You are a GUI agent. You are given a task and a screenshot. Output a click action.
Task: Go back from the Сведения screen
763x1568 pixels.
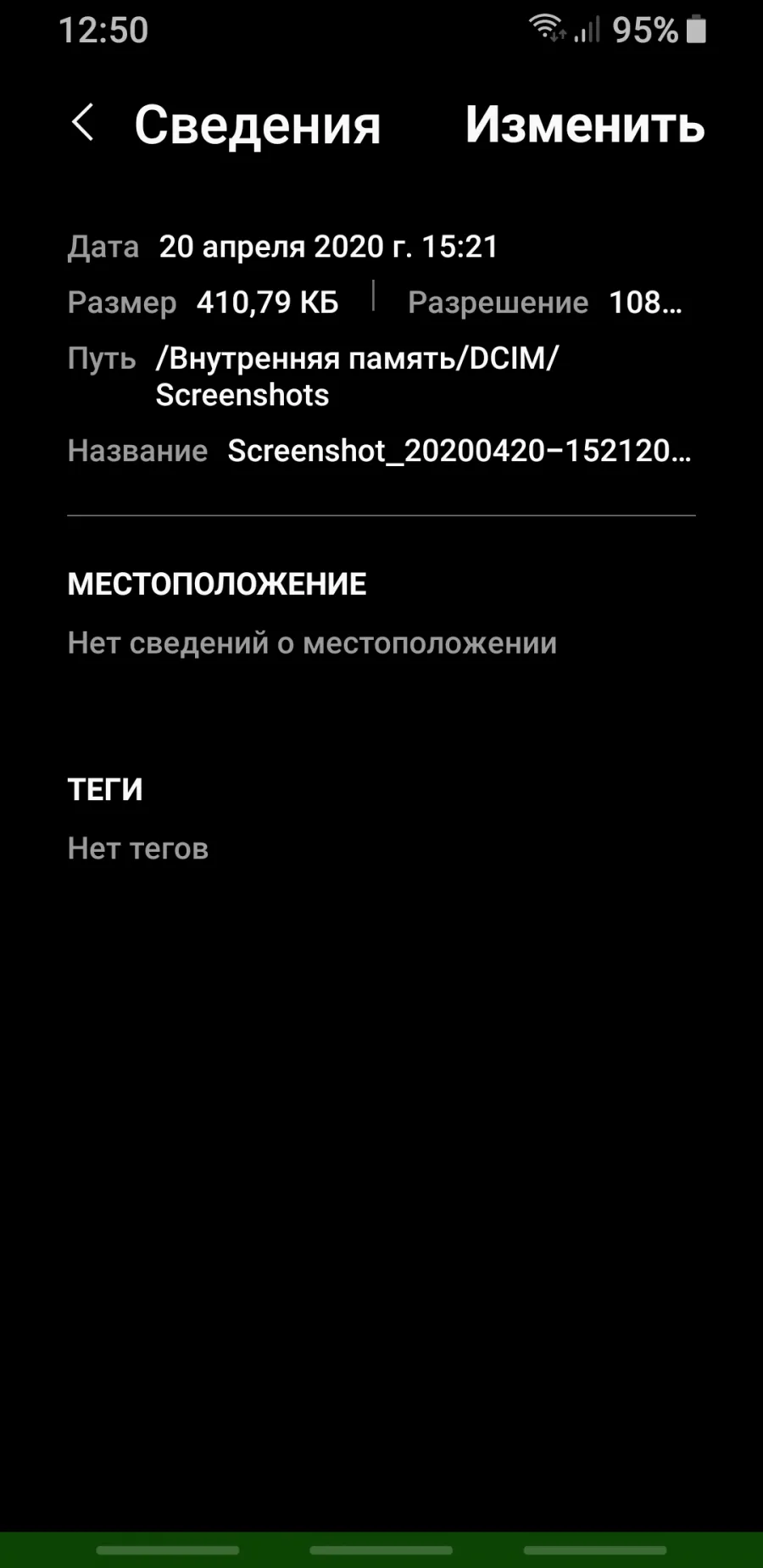(x=82, y=123)
